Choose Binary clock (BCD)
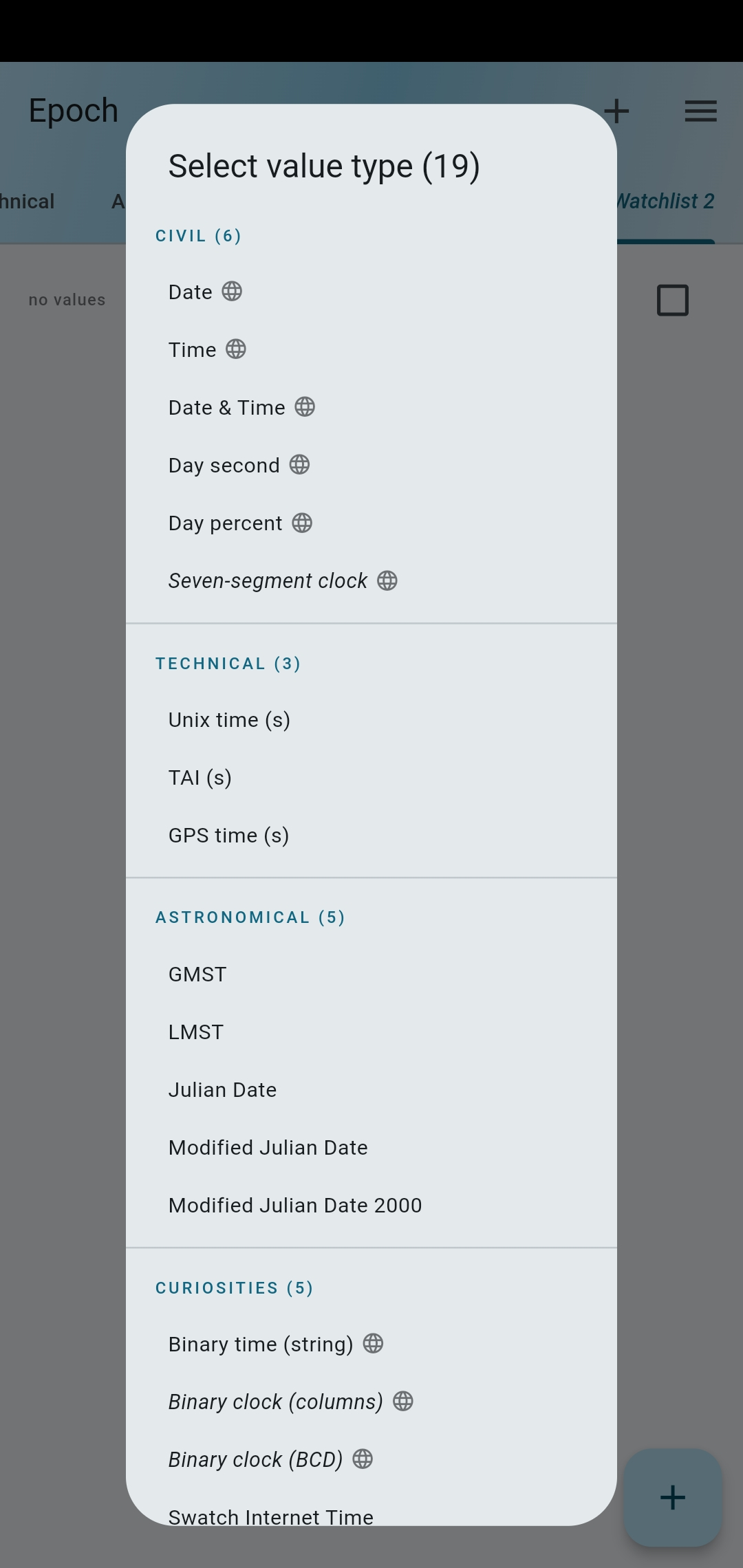Viewport: 743px width, 1568px height. [x=371, y=1459]
